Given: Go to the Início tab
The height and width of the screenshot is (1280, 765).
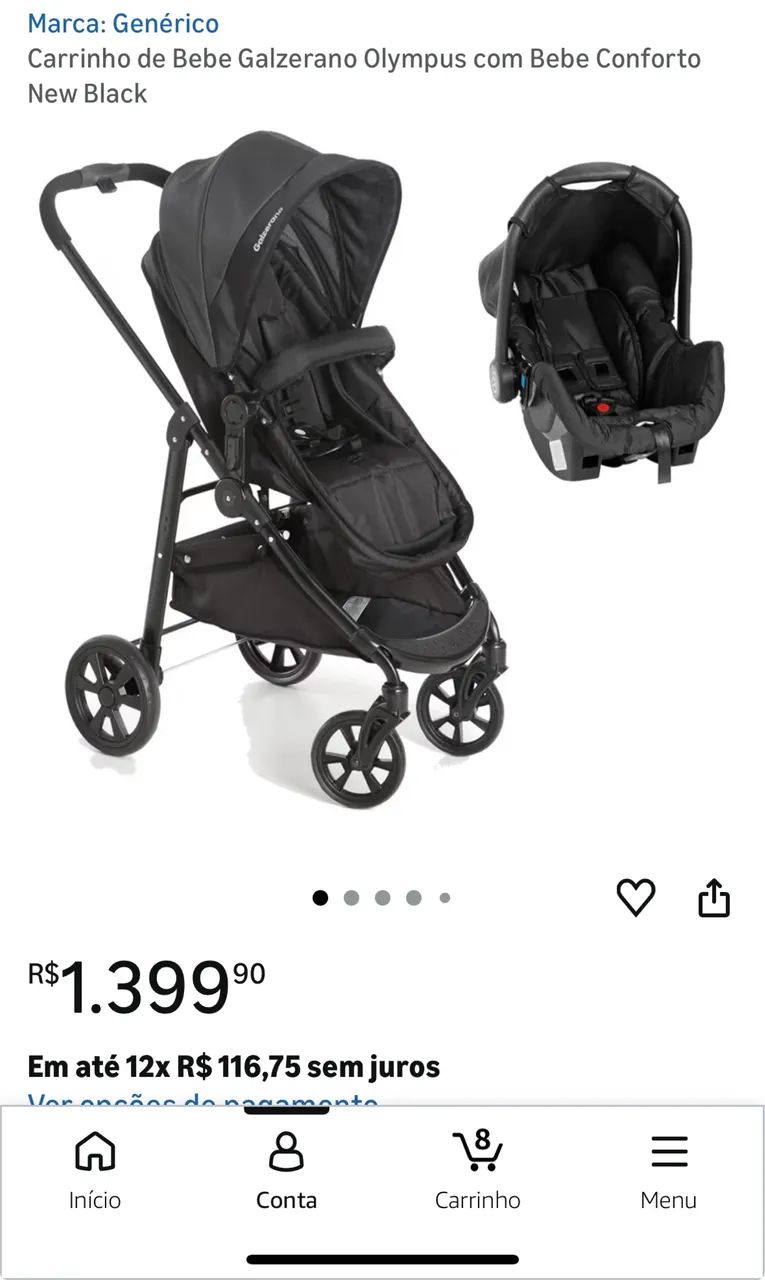Looking at the screenshot, I should [x=95, y=1170].
